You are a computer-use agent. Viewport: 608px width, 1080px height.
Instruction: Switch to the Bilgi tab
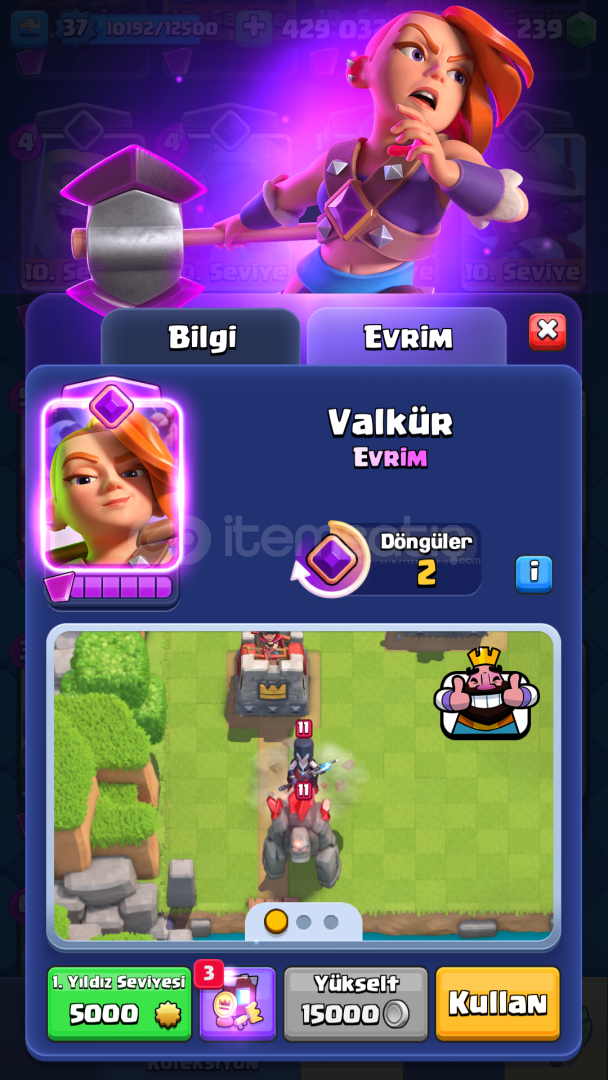tap(201, 337)
